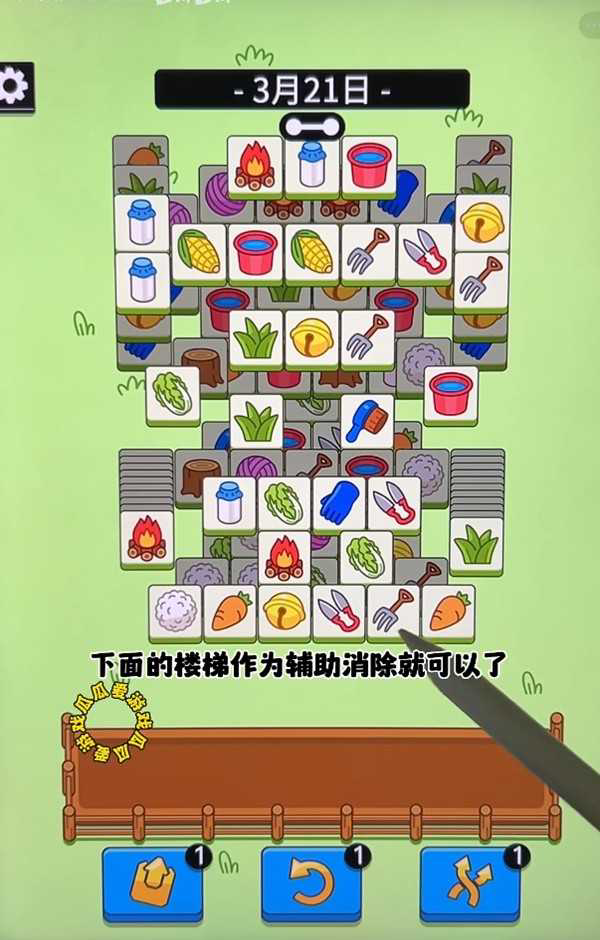Image resolution: width=600 pixels, height=940 pixels.
Task: Activate the shuffle power-up button
Action: click(x=469, y=883)
